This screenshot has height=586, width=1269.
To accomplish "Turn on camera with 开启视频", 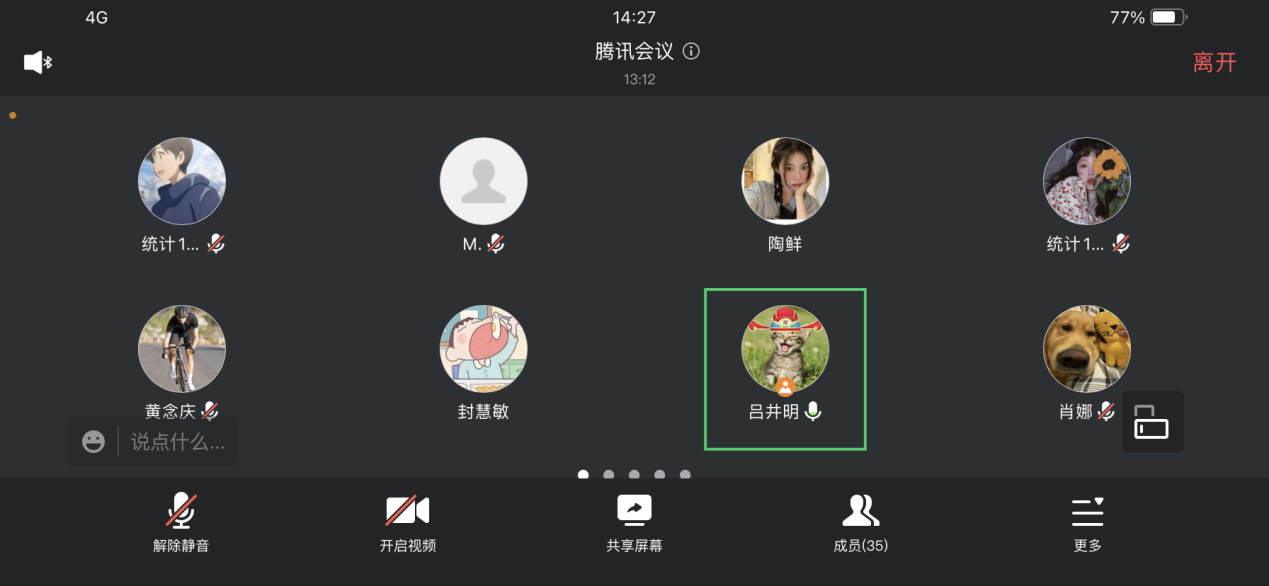I will point(407,522).
